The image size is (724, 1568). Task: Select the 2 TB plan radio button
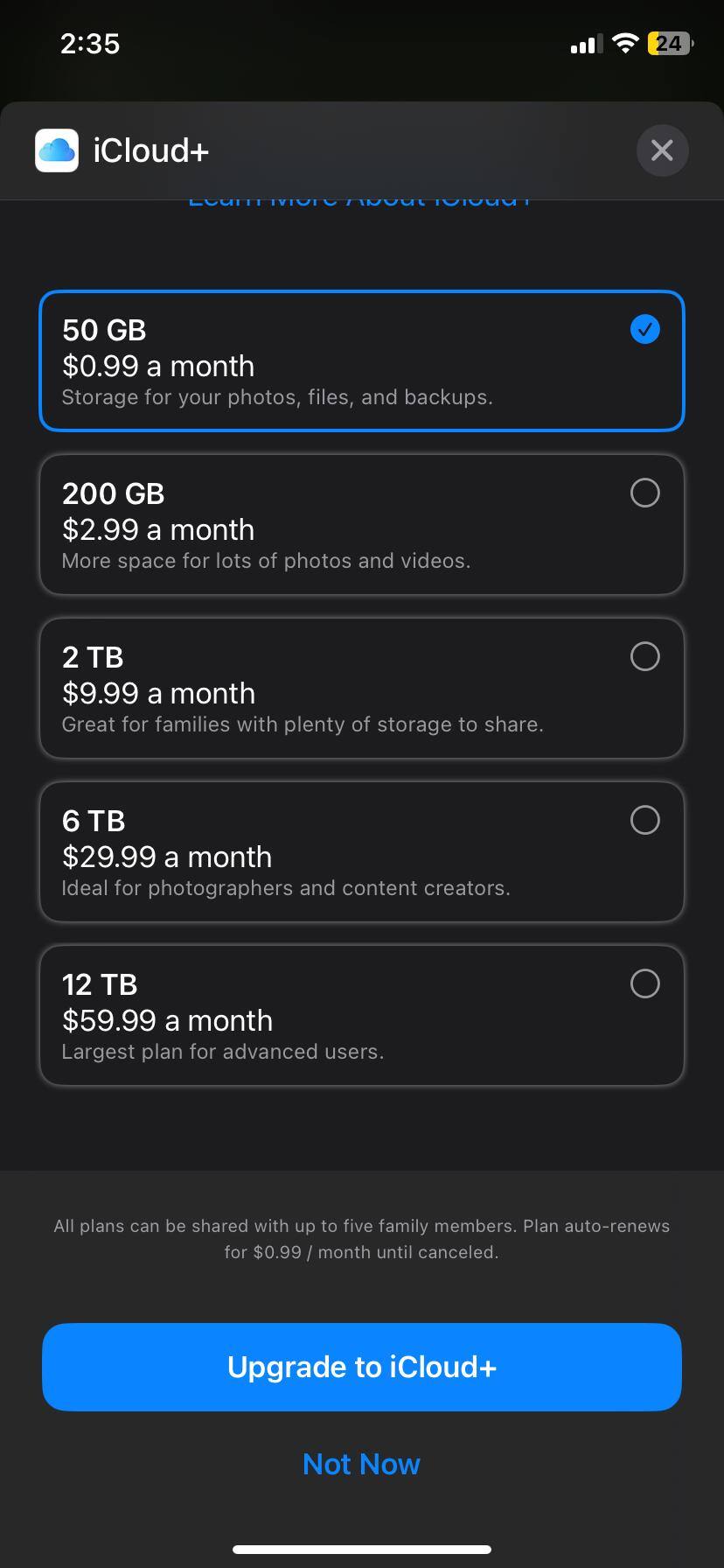(644, 656)
